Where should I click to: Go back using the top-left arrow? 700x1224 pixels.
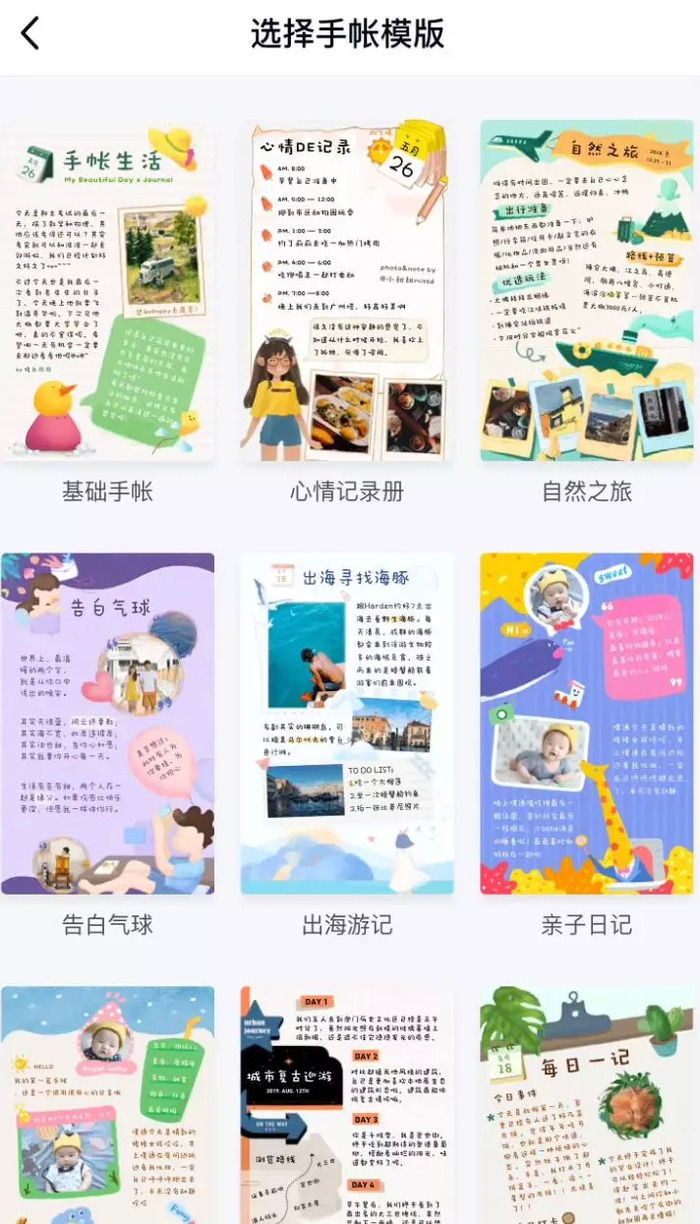tap(32, 34)
